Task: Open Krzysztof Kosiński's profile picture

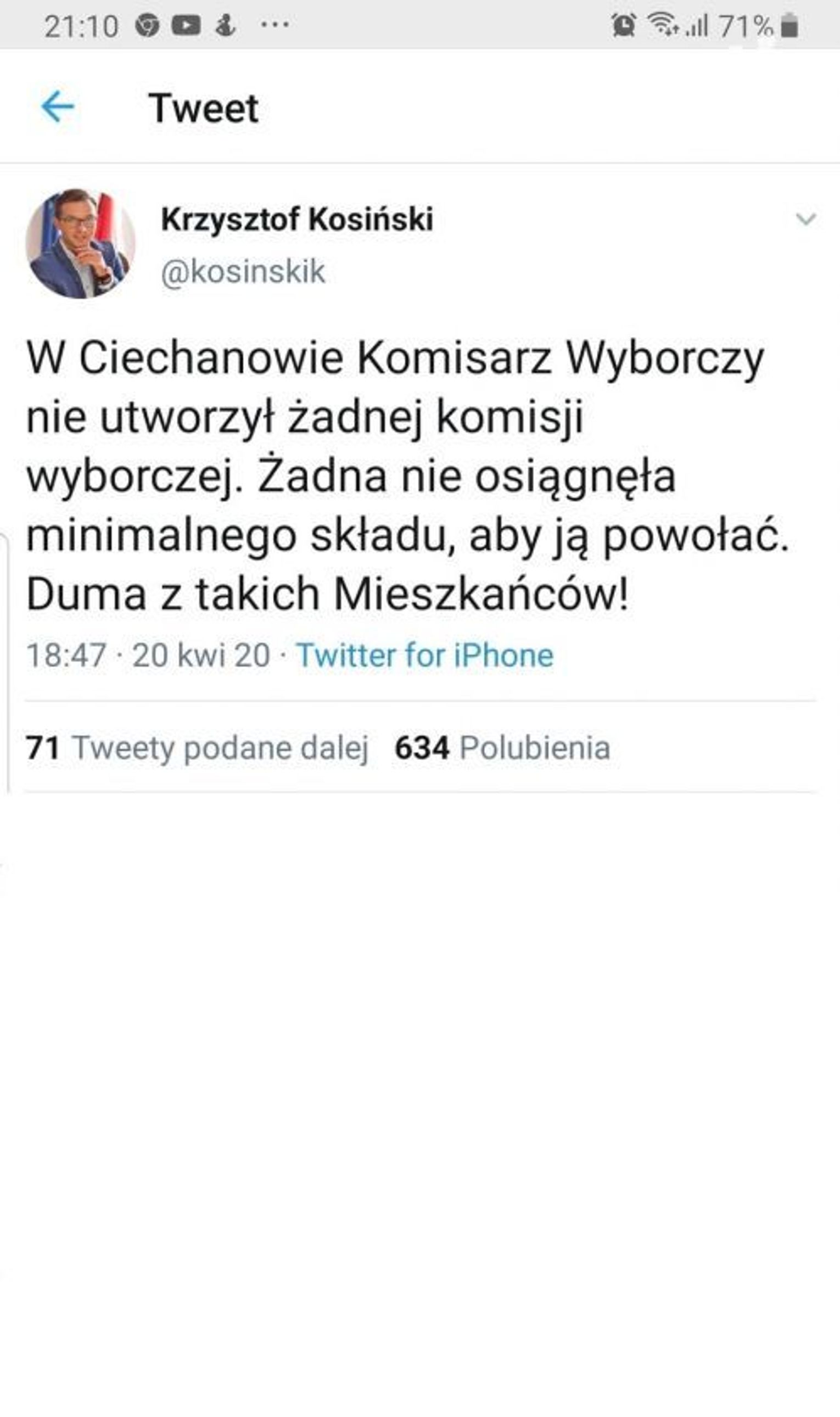Action: (x=80, y=244)
